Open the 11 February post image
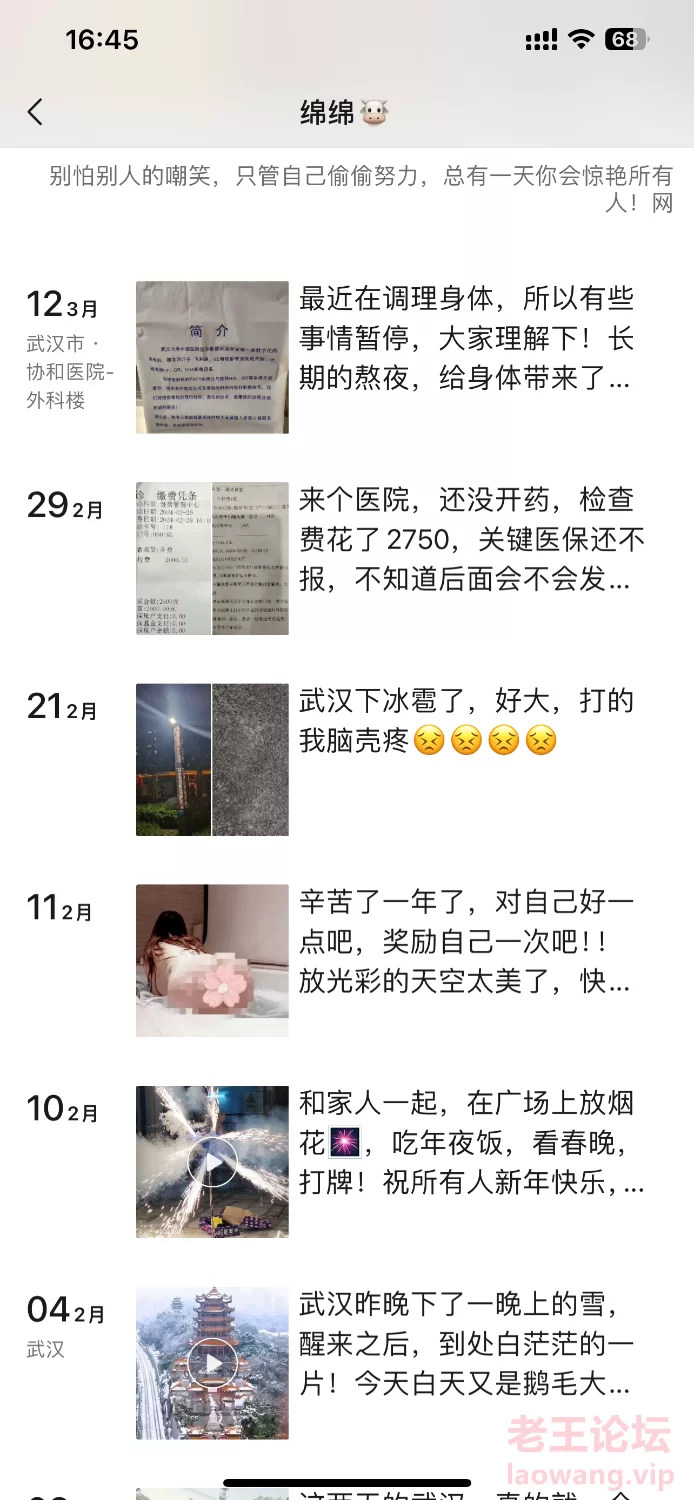The width and height of the screenshot is (694, 1500). (212, 960)
